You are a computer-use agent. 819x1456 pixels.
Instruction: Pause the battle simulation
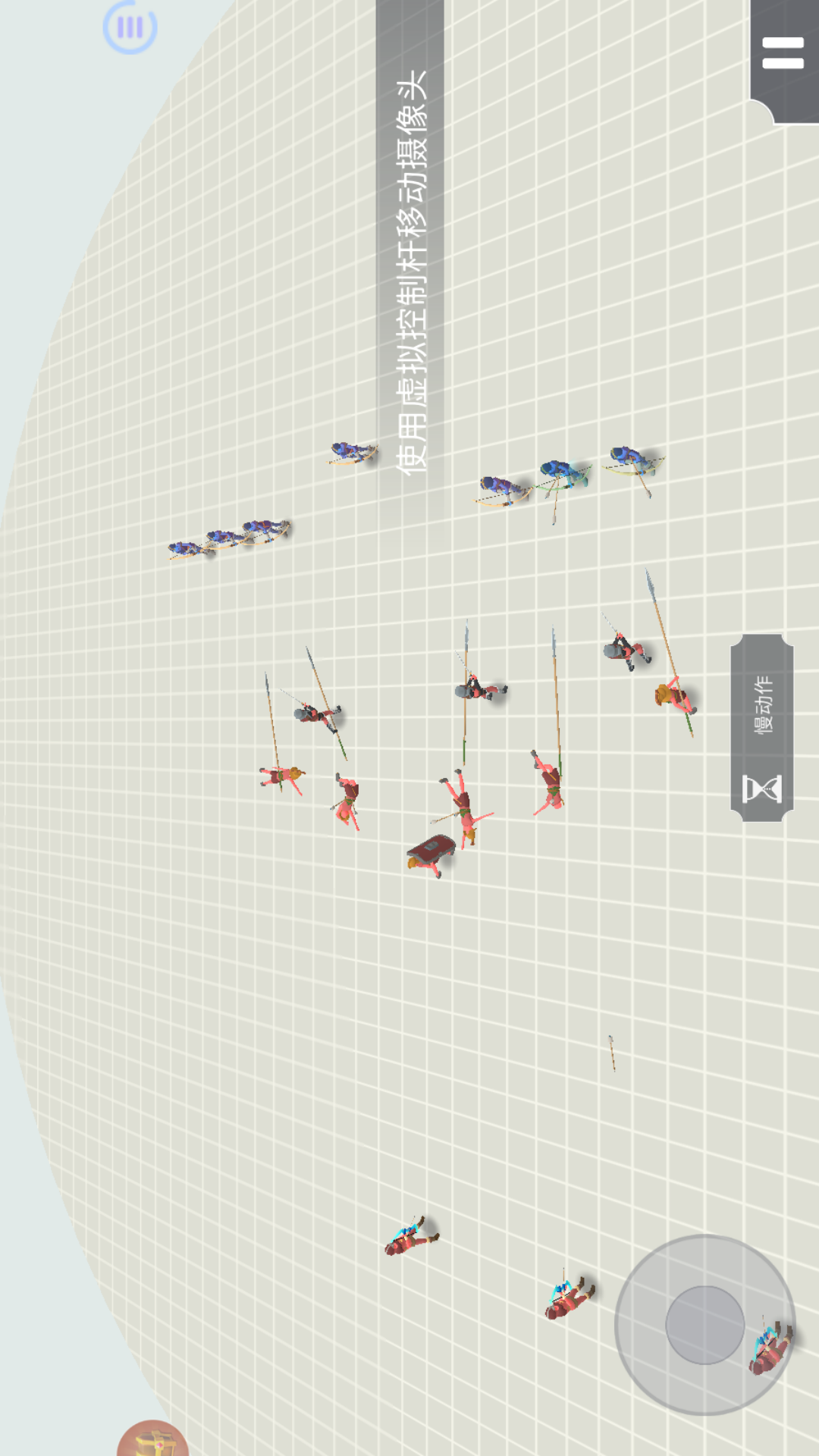pyautogui.click(x=130, y=28)
